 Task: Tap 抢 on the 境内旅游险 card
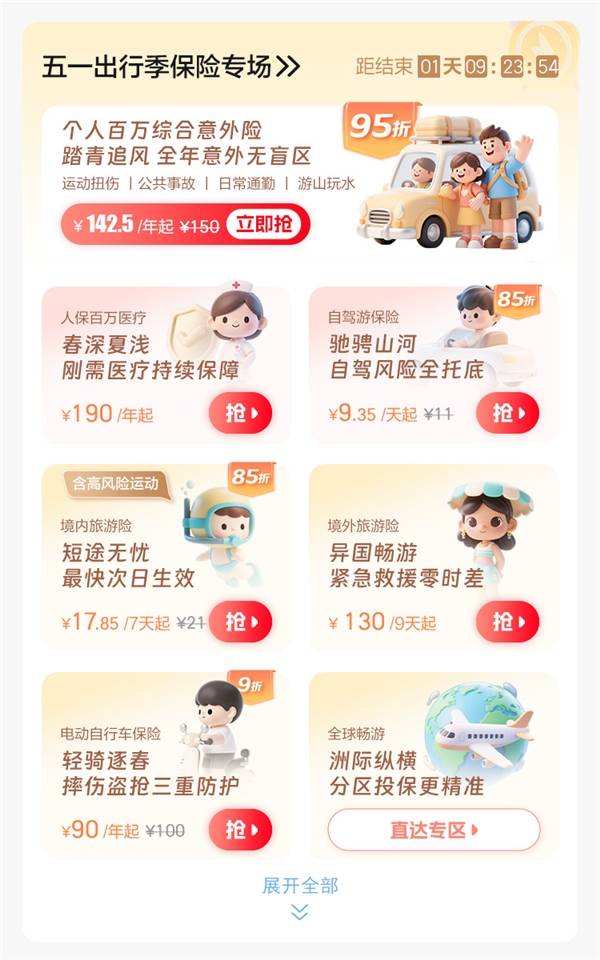pyautogui.click(x=240, y=621)
